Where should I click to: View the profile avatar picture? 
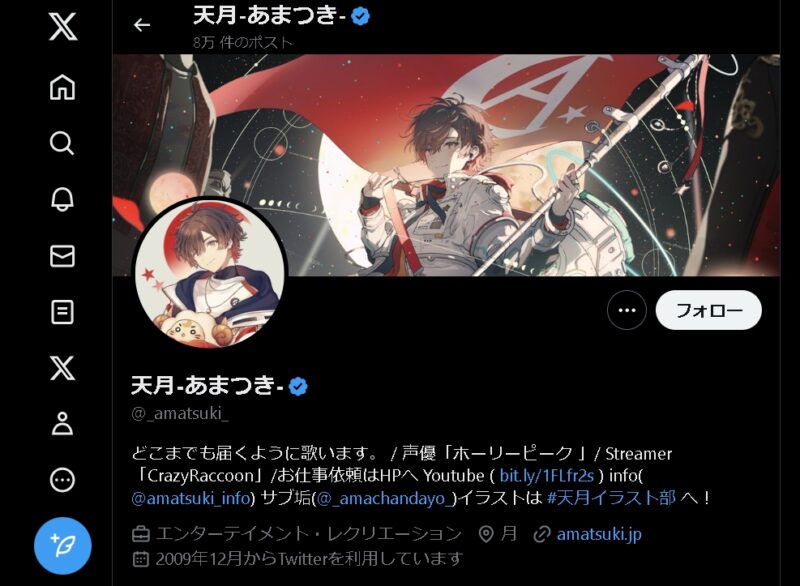pyautogui.click(x=210, y=273)
